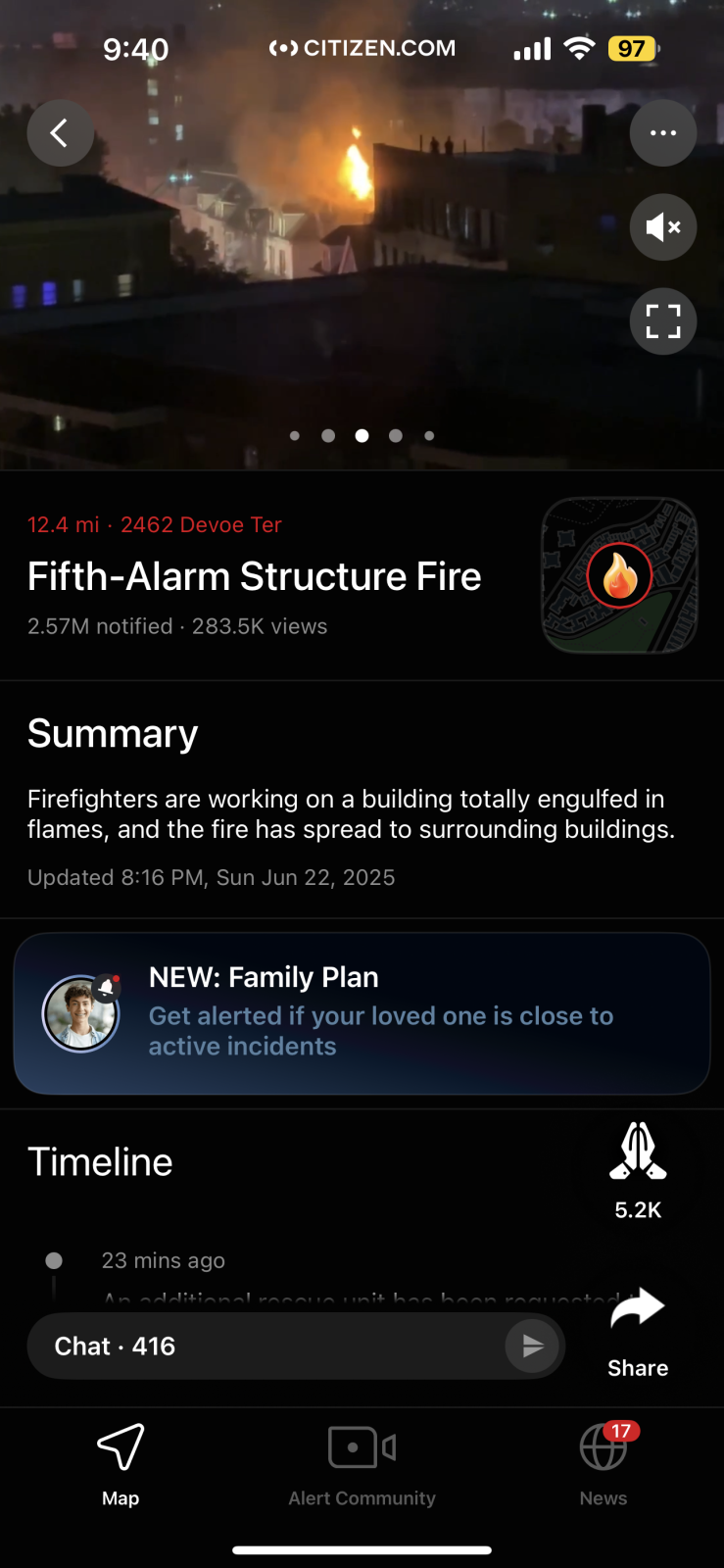Open the incident map thumbnail
Viewport: 724px width, 1568px height.
619,575
